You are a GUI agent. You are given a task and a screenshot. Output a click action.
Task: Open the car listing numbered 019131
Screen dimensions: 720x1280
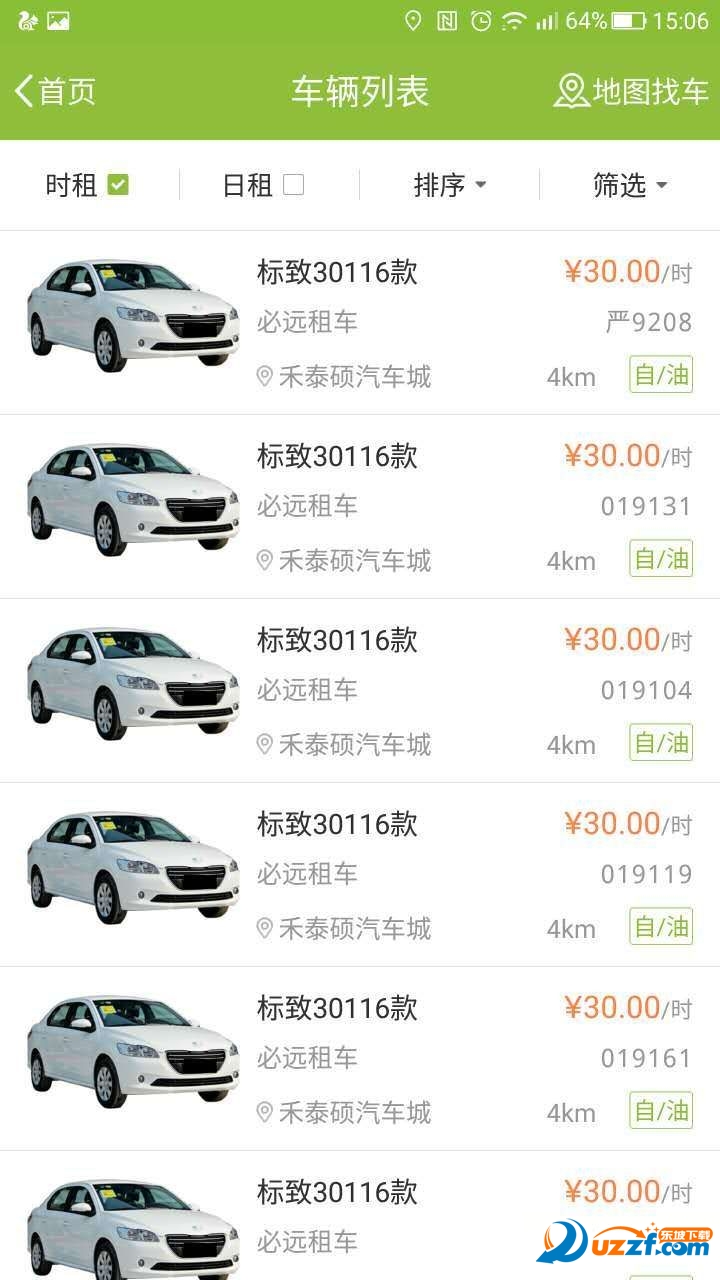(360, 507)
